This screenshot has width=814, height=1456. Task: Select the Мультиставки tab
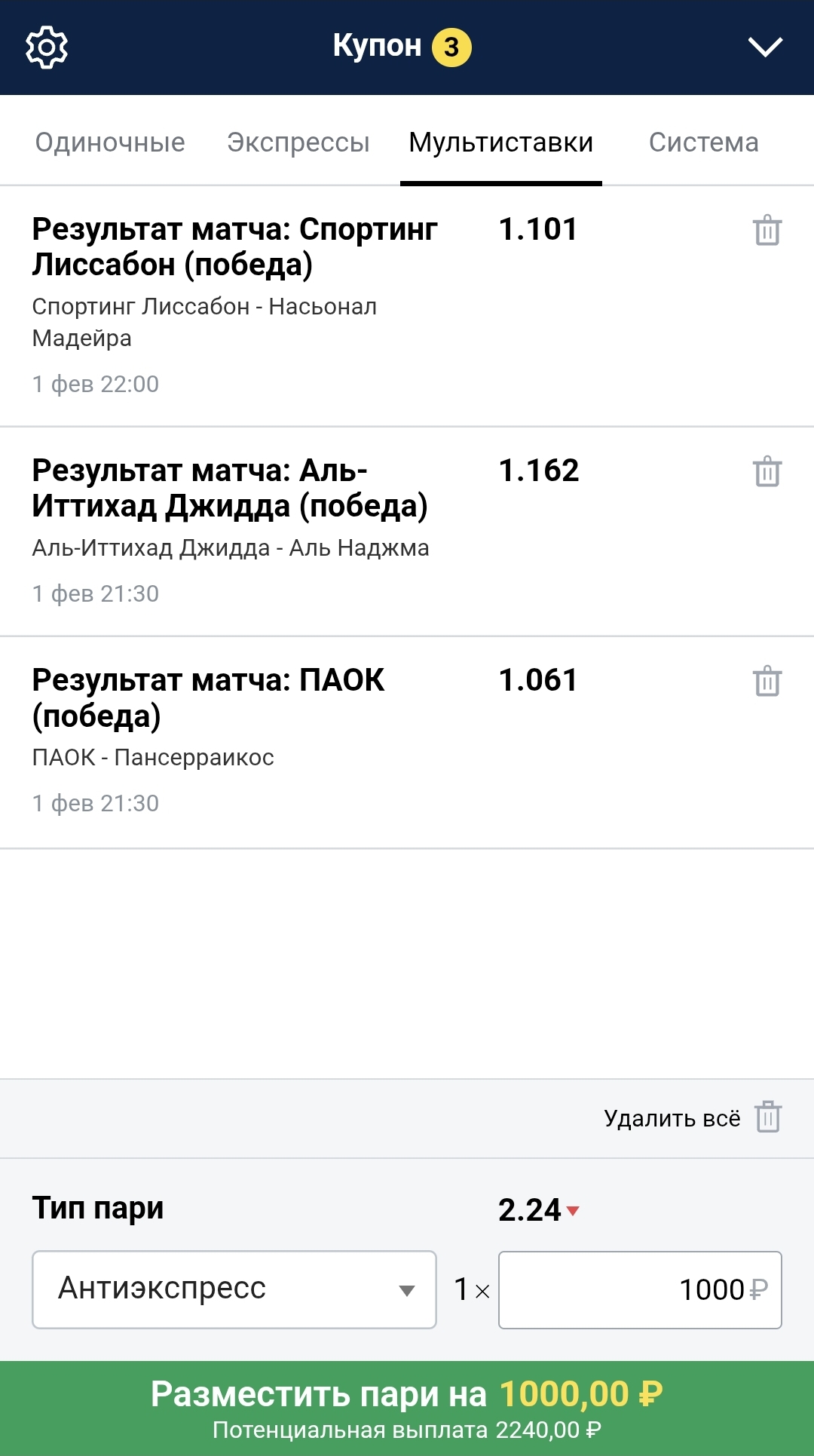pos(501,143)
